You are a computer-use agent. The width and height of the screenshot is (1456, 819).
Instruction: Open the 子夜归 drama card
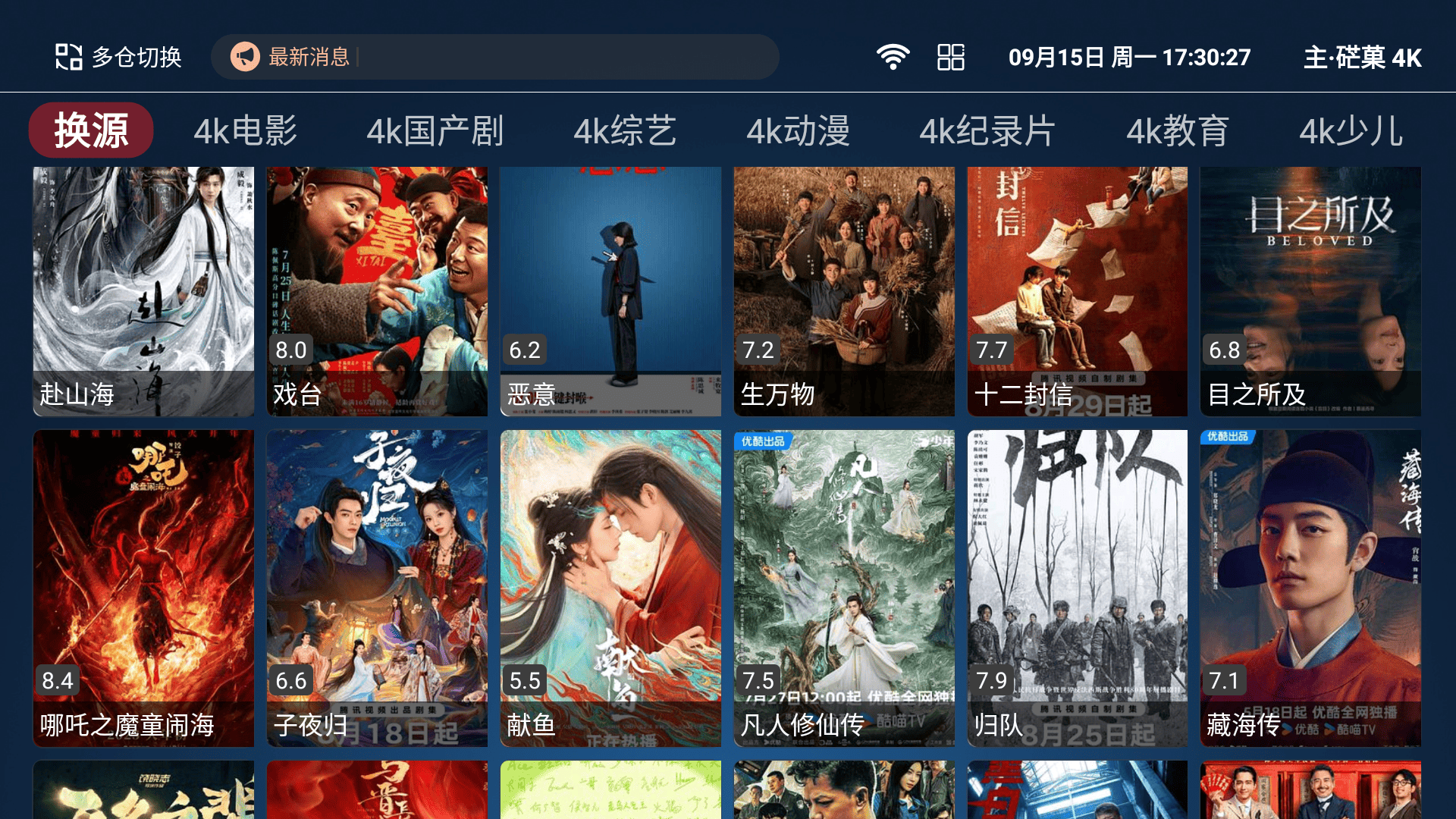point(377,588)
